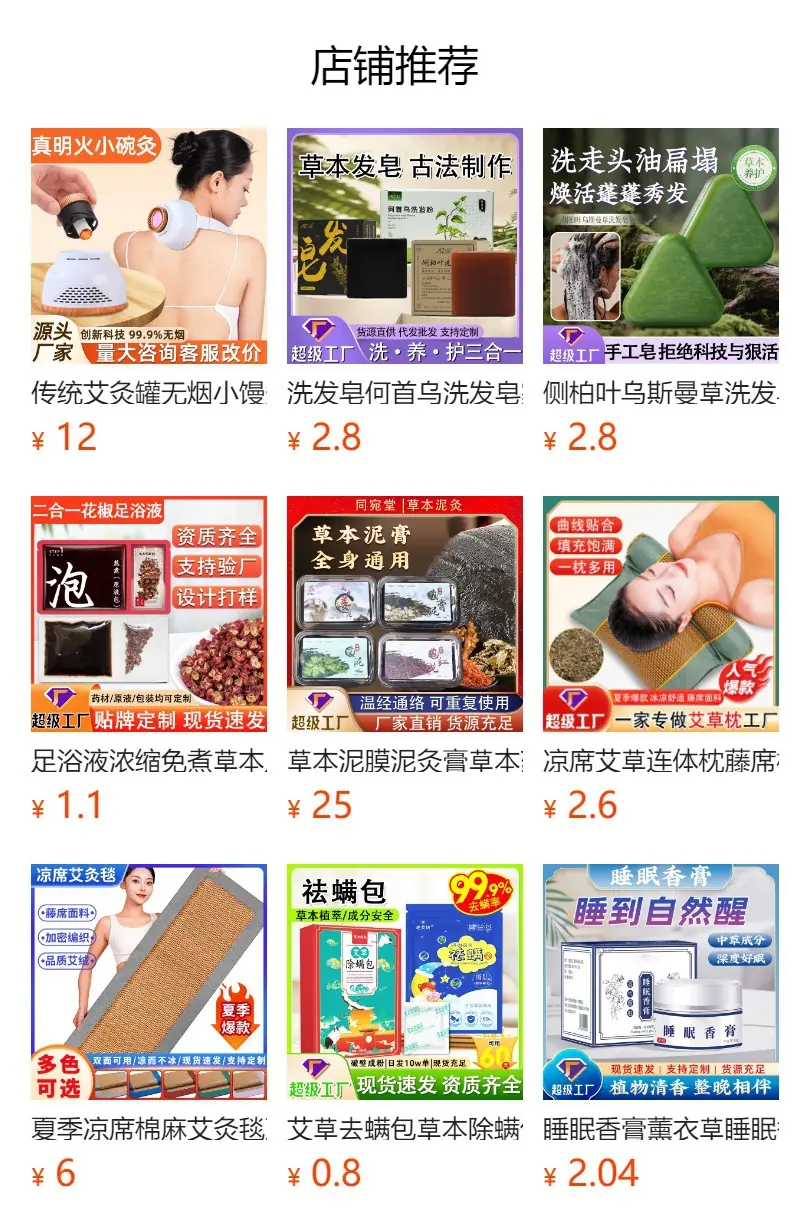Select the 草本泥膜泥灸膏 product card
The image size is (790, 1232).
[x=405, y=659]
